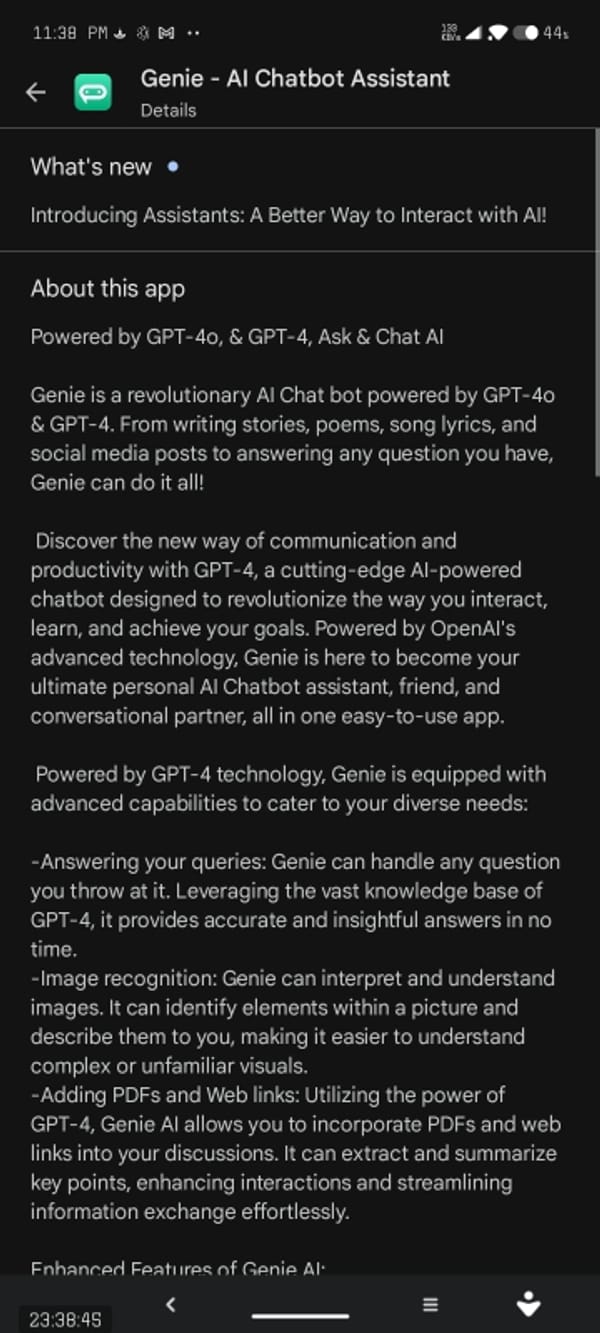Tap the system navigation back chevron
The image size is (600, 1333).
coord(171,1304)
